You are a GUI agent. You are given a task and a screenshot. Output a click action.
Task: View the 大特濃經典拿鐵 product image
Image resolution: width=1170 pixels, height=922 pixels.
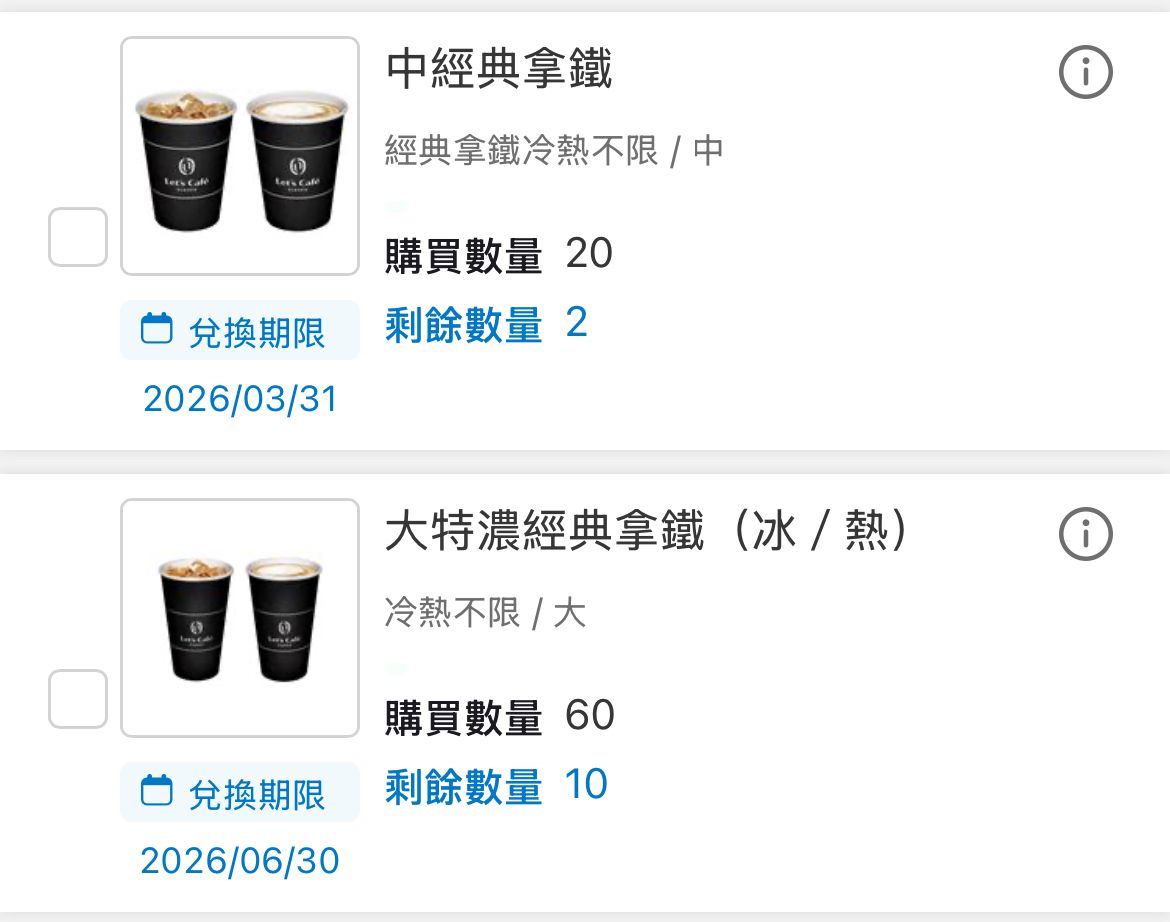pyautogui.click(x=240, y=618)
